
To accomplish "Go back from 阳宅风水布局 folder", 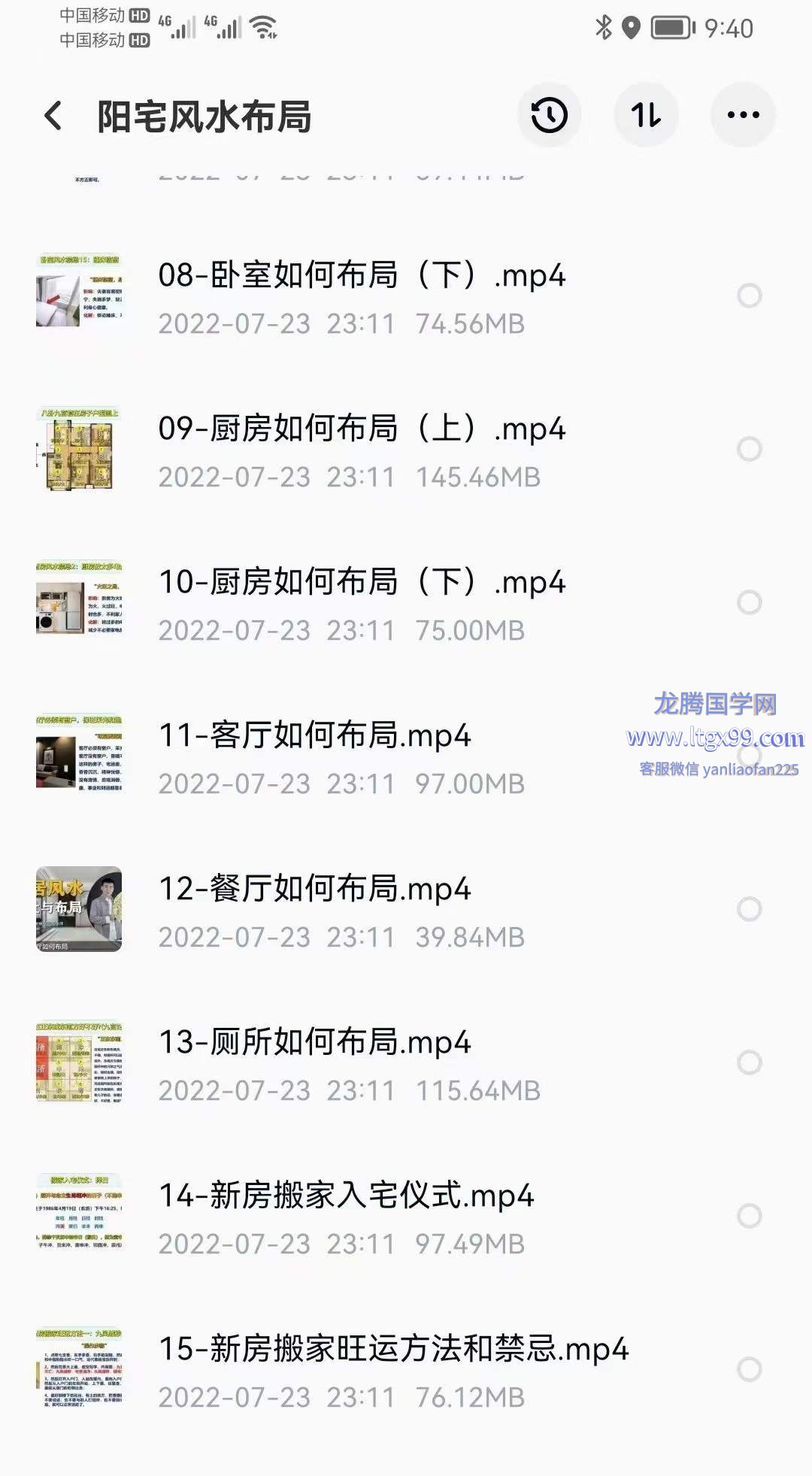I will [x=53, y=117].
